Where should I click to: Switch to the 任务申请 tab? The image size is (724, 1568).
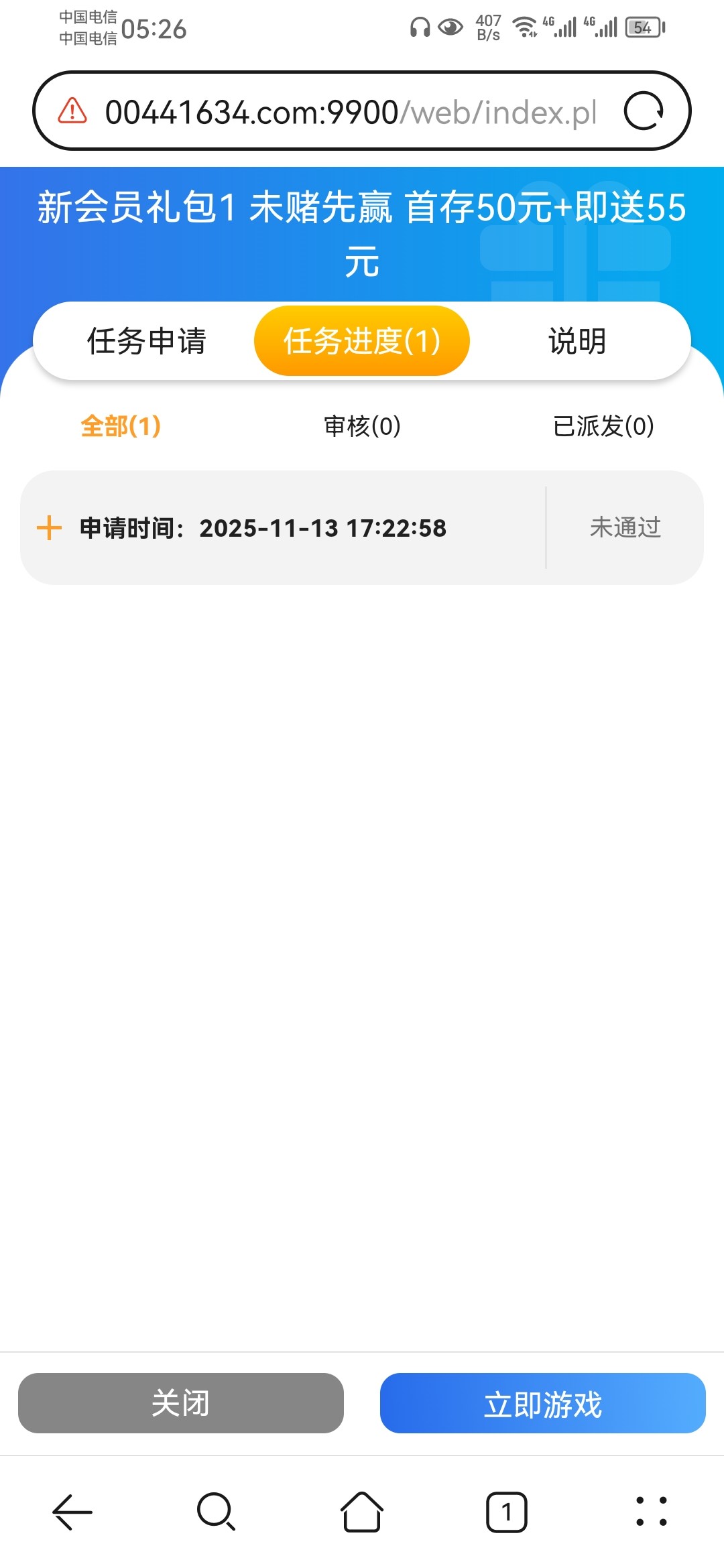click(x=146, y=341)
